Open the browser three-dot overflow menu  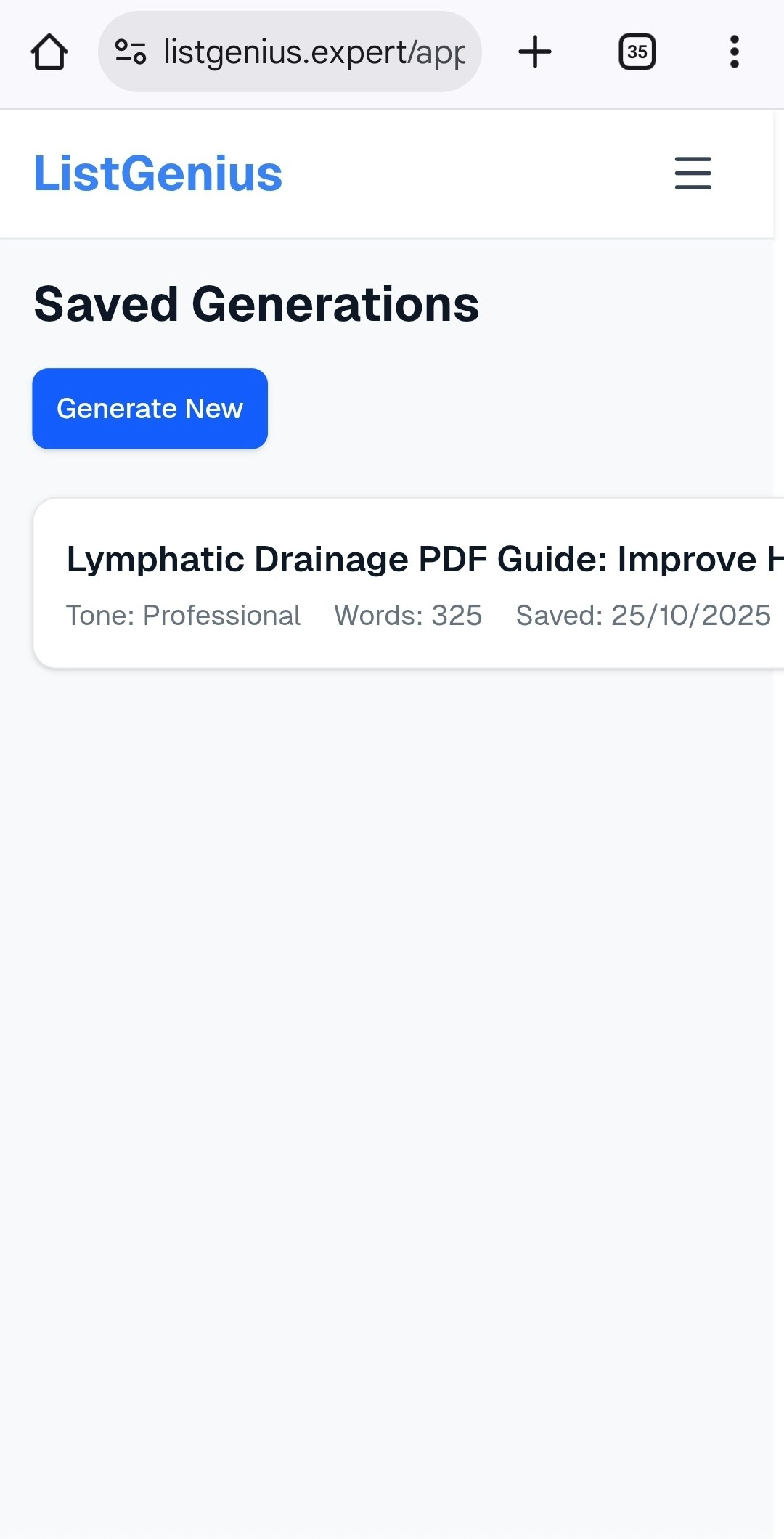735,52
